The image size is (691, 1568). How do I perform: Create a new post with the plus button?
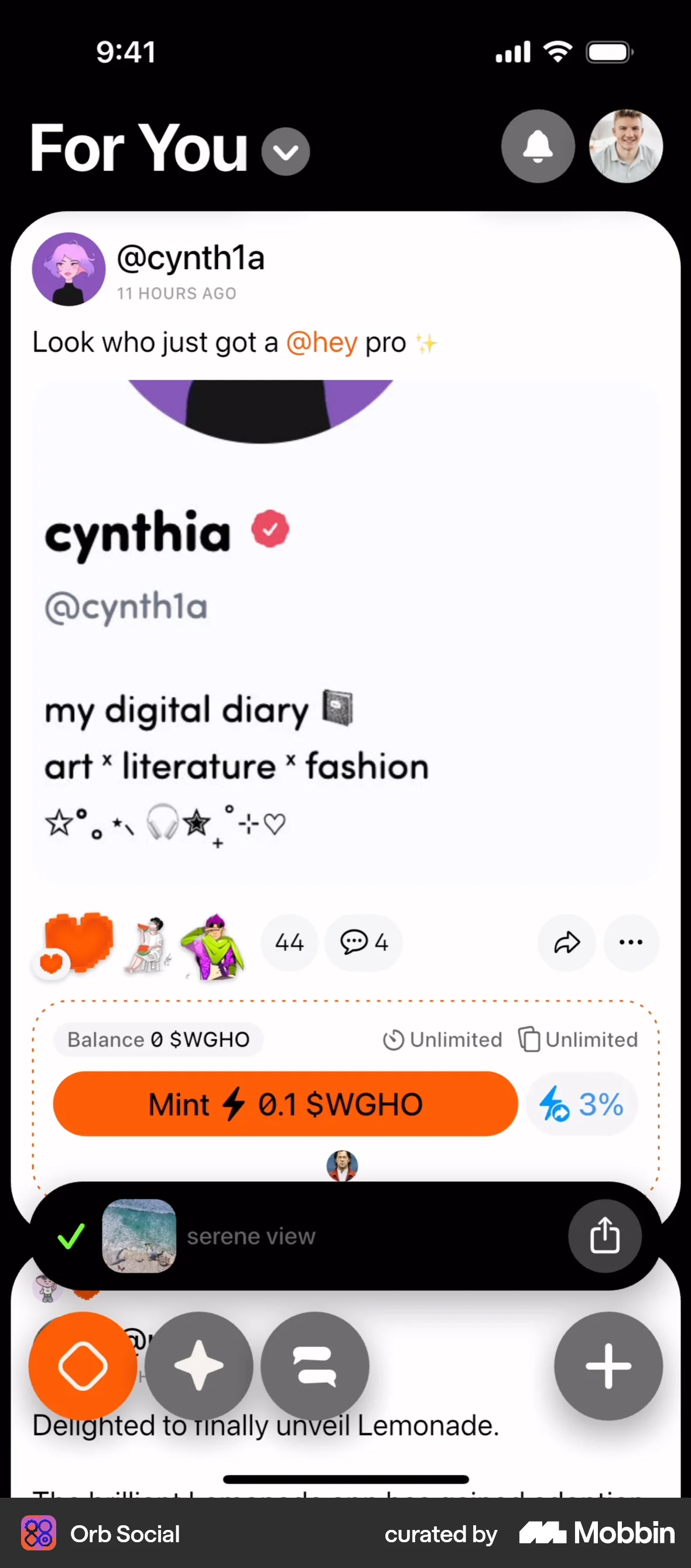tap(608, 1366)
